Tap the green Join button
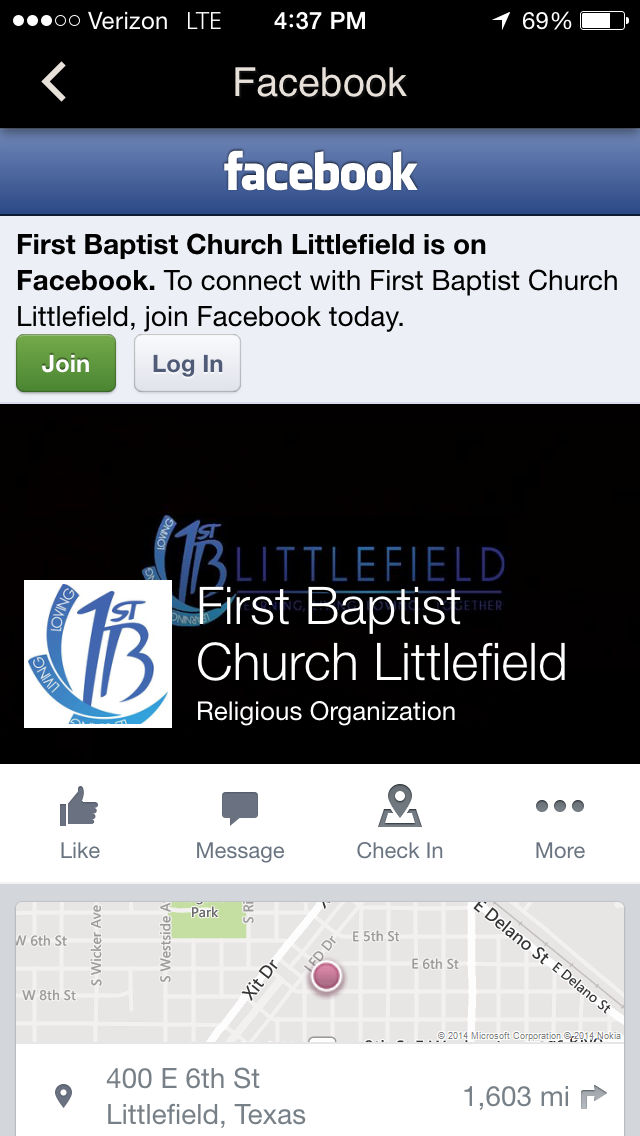Viewport: 640px width, 1136px height. [66, 363]
